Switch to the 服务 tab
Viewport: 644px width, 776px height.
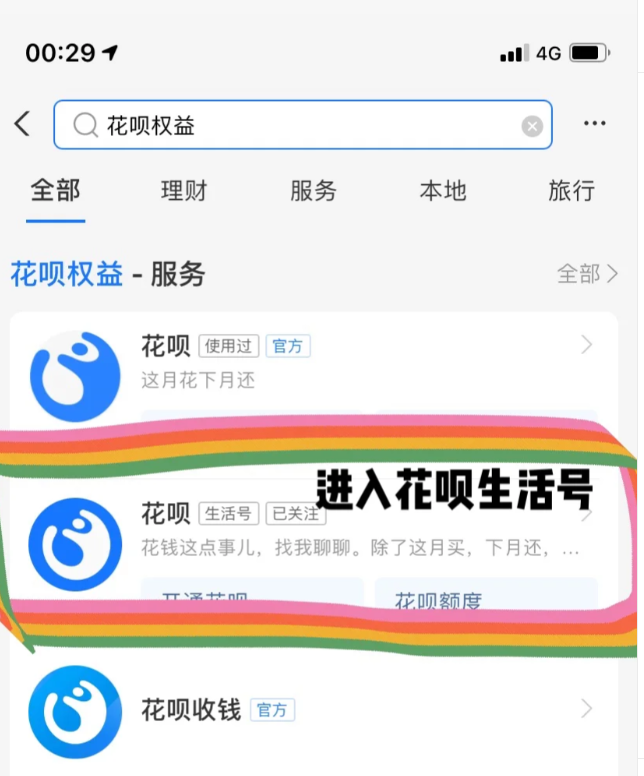pyautogui.click(x=313, y=190)
